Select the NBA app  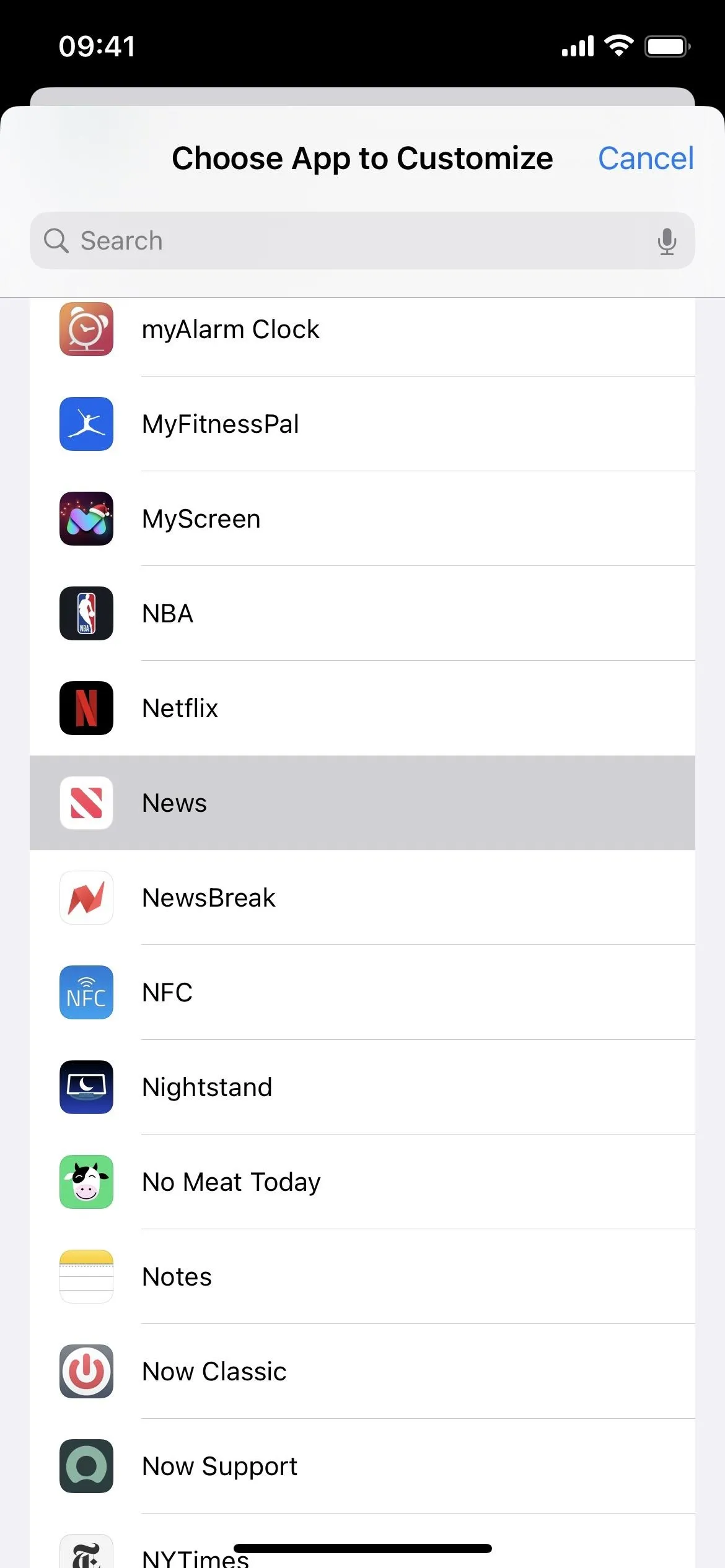[362, 614]
